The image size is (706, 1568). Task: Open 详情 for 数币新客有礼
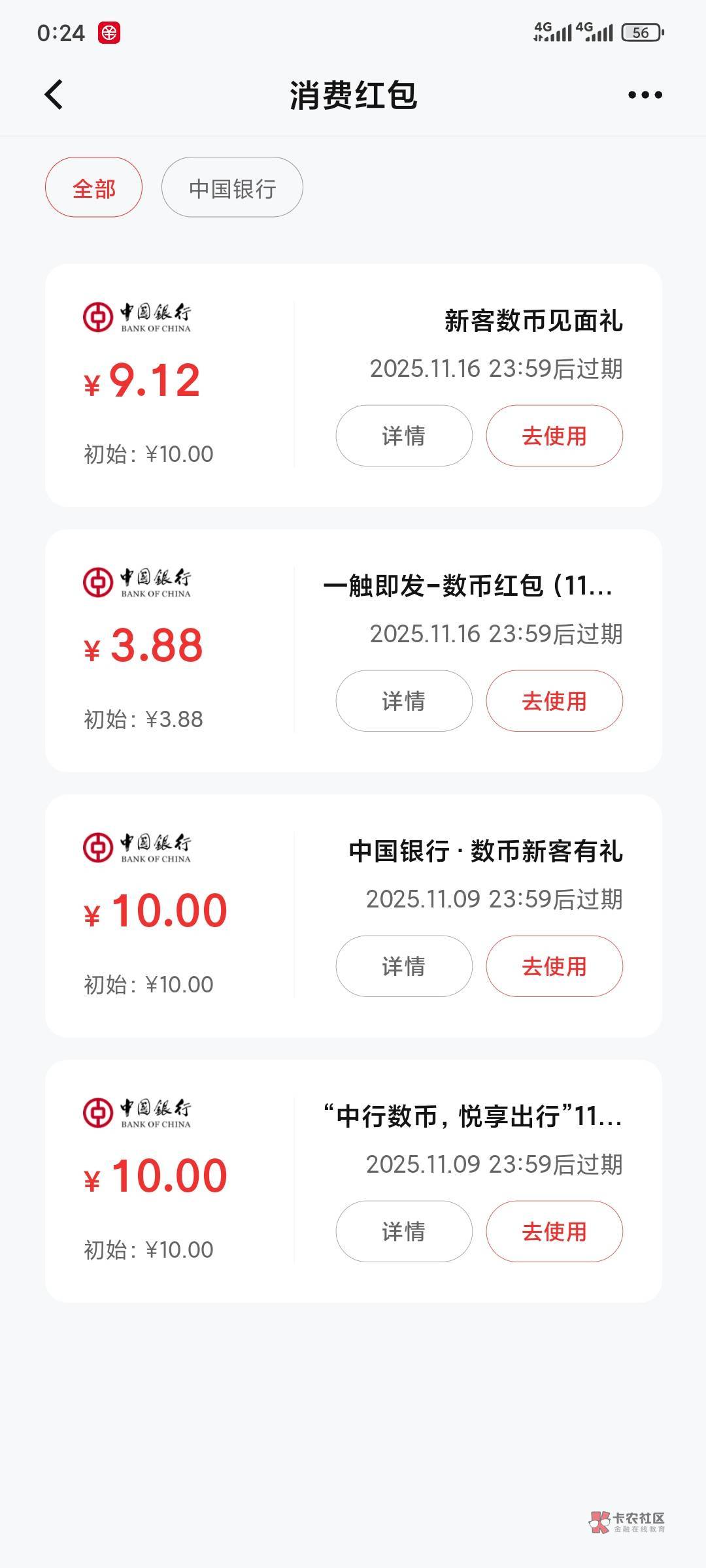pyautogui.click(x=404, y=966)
